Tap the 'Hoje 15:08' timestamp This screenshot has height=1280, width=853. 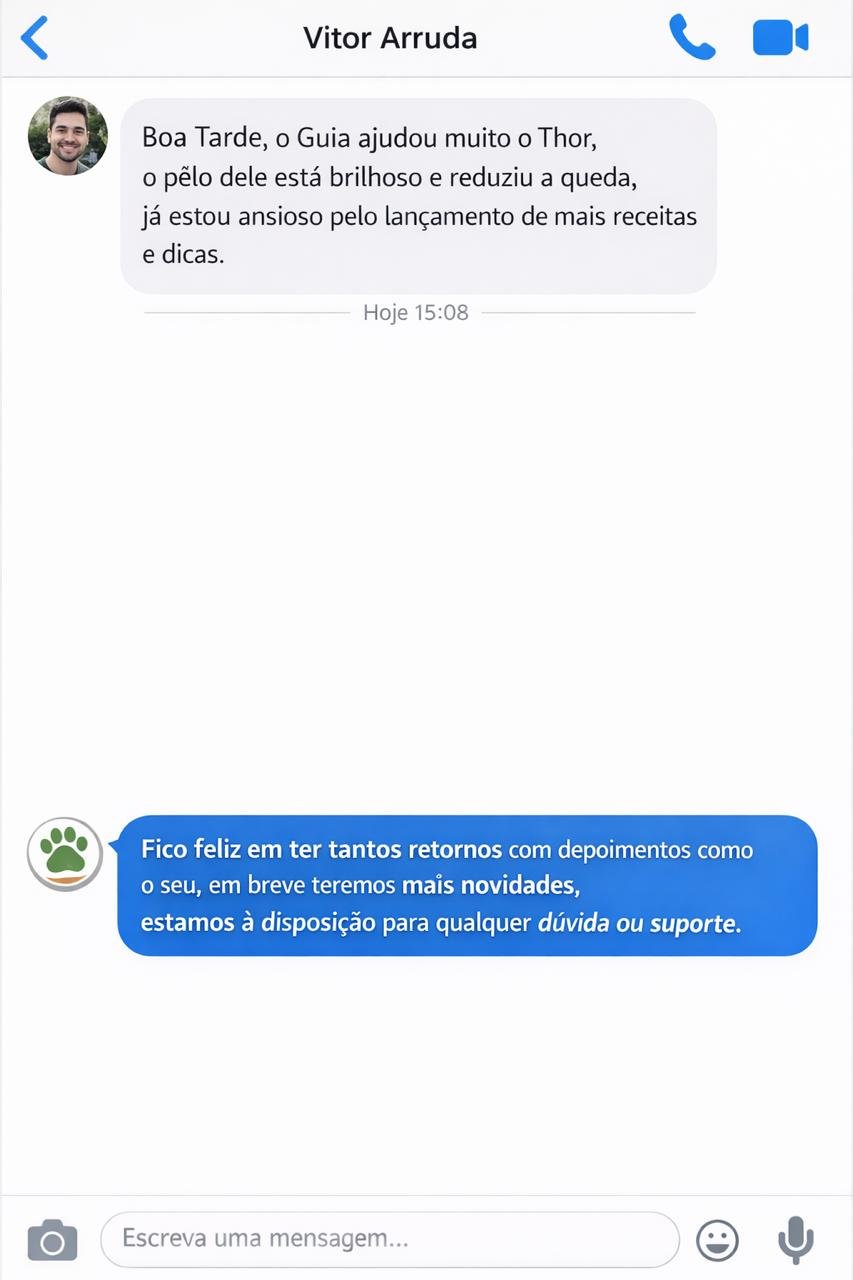[x=416, y=312]
